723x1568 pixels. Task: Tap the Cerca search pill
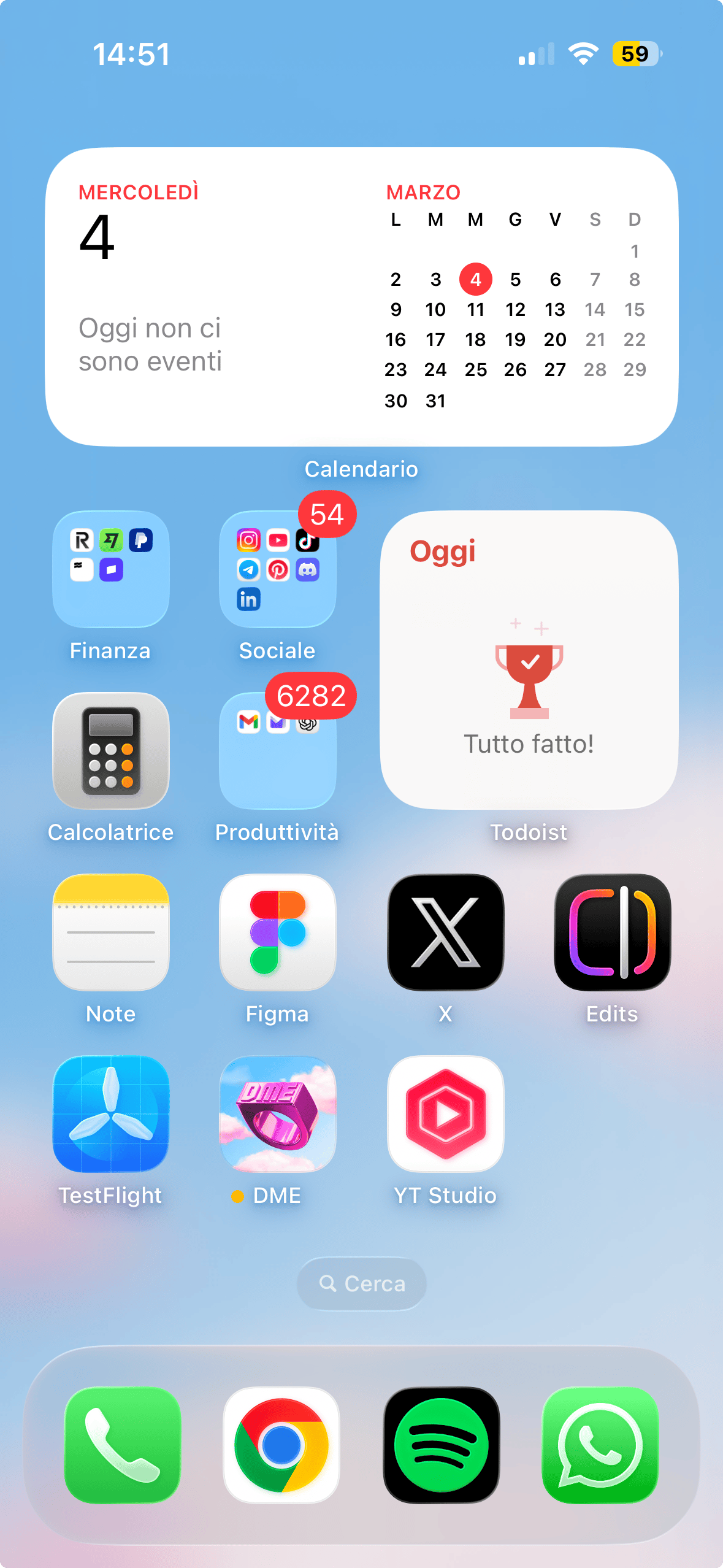[362, 1283]
